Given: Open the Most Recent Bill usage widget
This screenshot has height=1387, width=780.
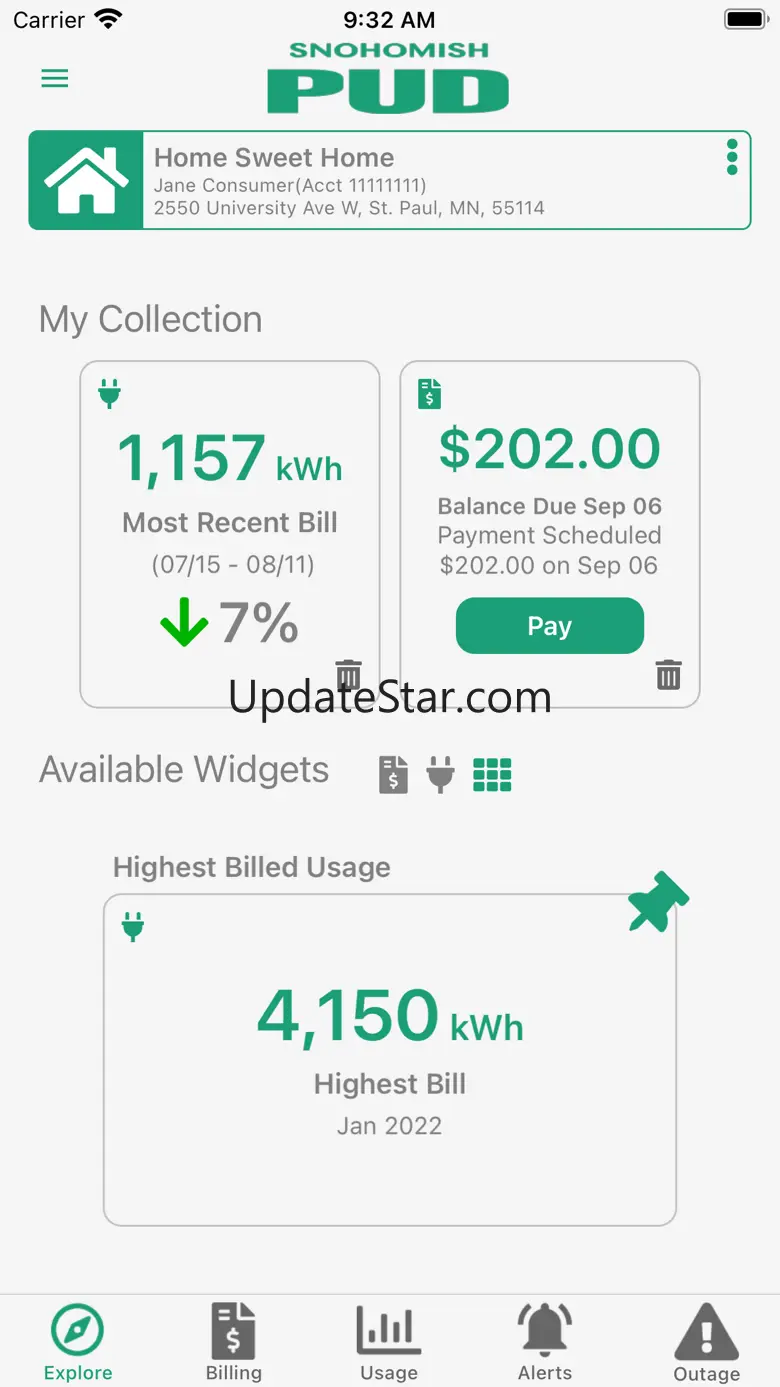Looking at the screenshot, I should 230,520.
